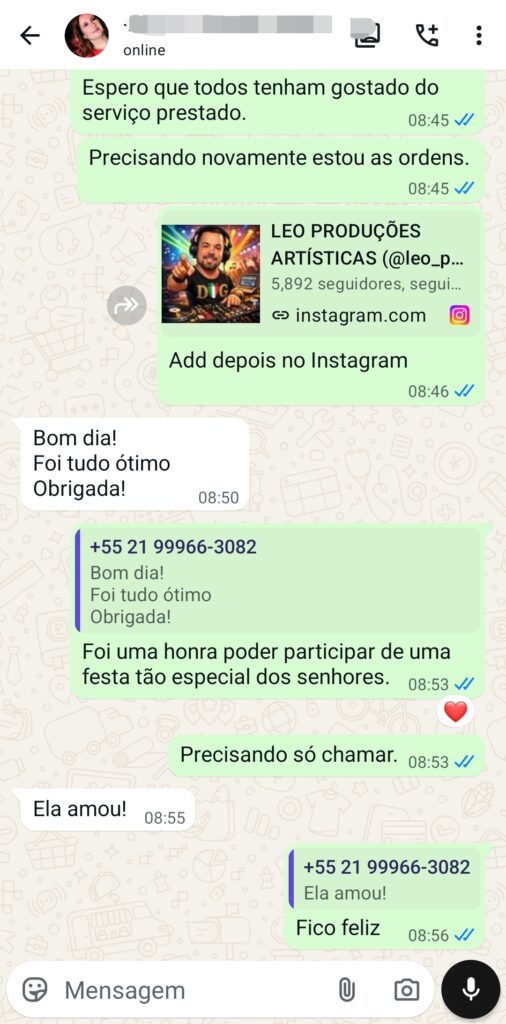The height and width of the screenshot is (1024, 506).
Task: Open the media icon in the header
Action: 368,35
